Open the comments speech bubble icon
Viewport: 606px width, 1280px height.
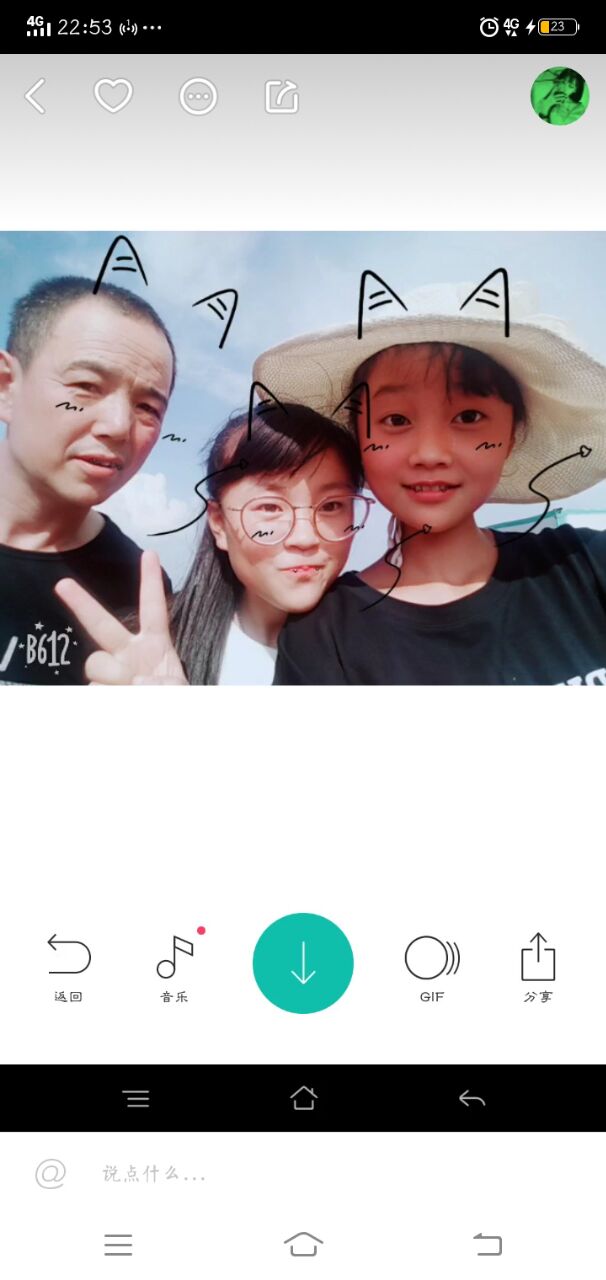click(x=198, y=97)
